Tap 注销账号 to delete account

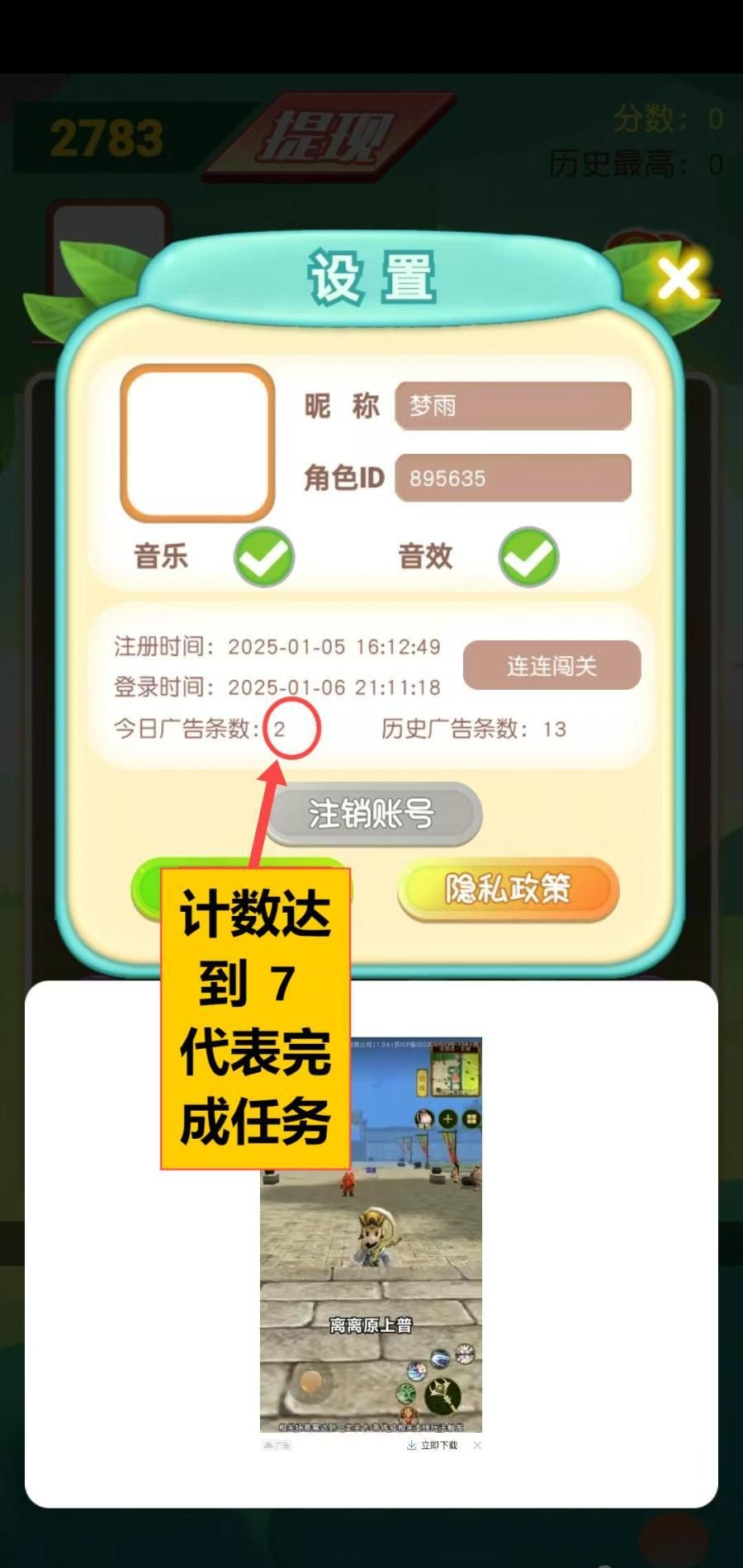coord(372,814)
